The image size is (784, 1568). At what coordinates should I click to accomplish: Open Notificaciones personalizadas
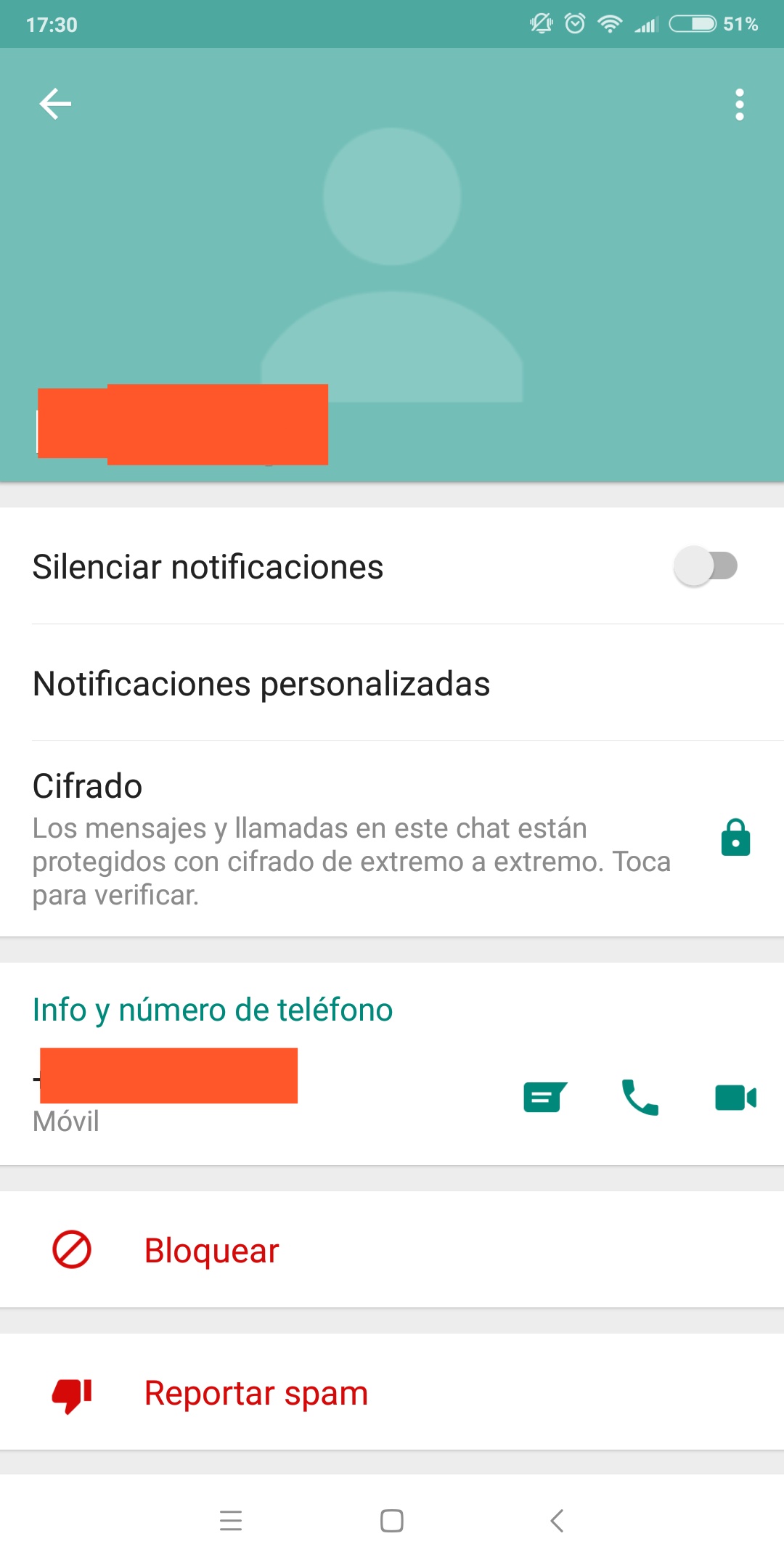392,683
